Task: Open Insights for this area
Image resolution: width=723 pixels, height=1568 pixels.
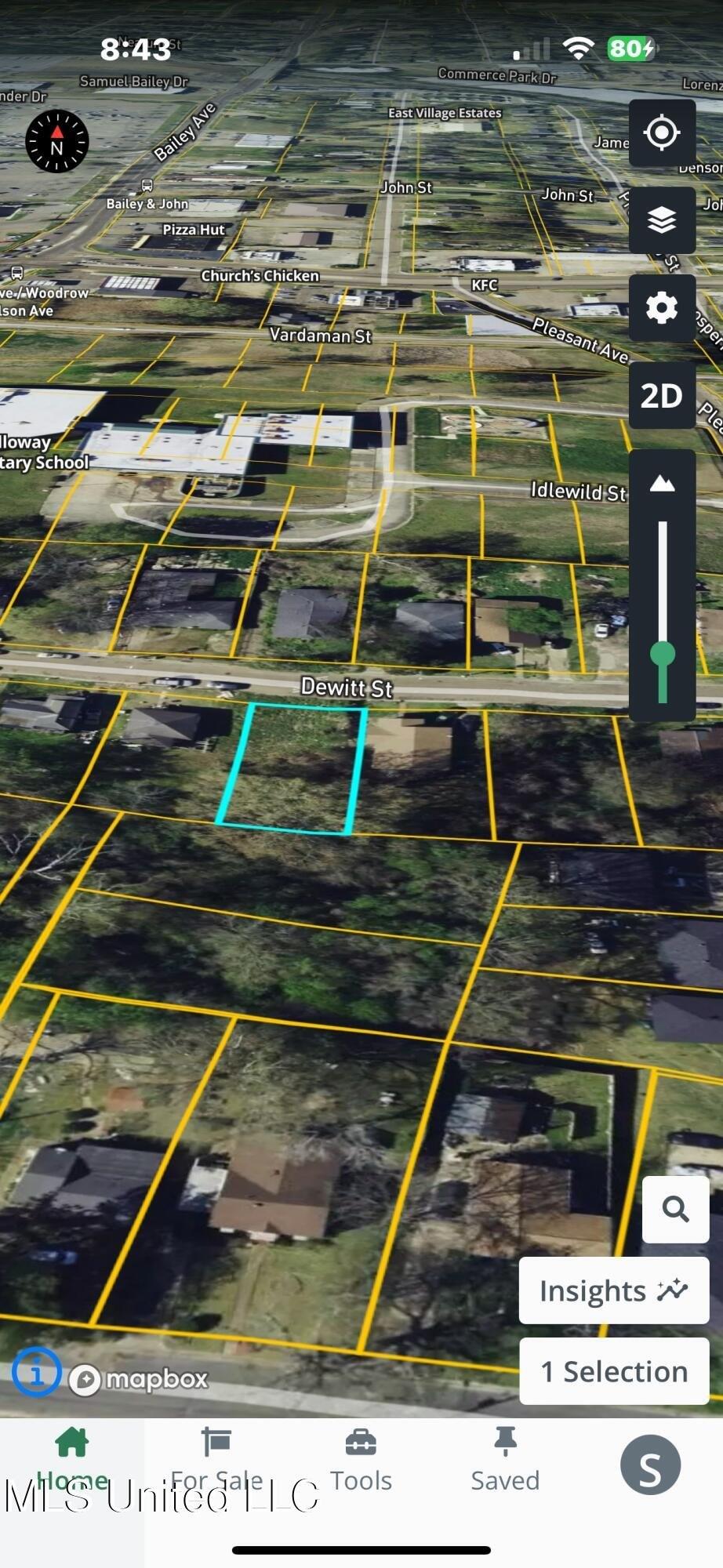Action: [x=614, y=1291]
